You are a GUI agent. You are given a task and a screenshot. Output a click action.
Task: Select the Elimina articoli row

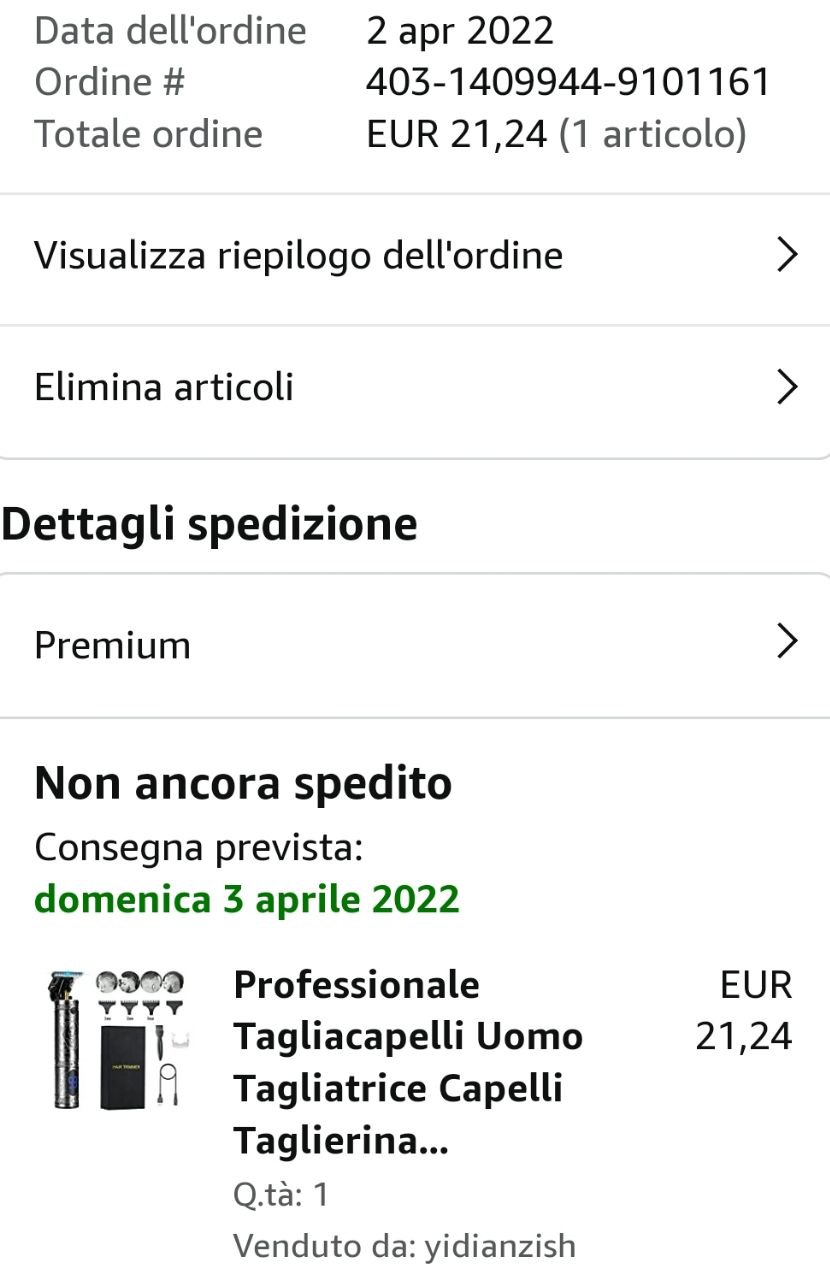point(414,388)
